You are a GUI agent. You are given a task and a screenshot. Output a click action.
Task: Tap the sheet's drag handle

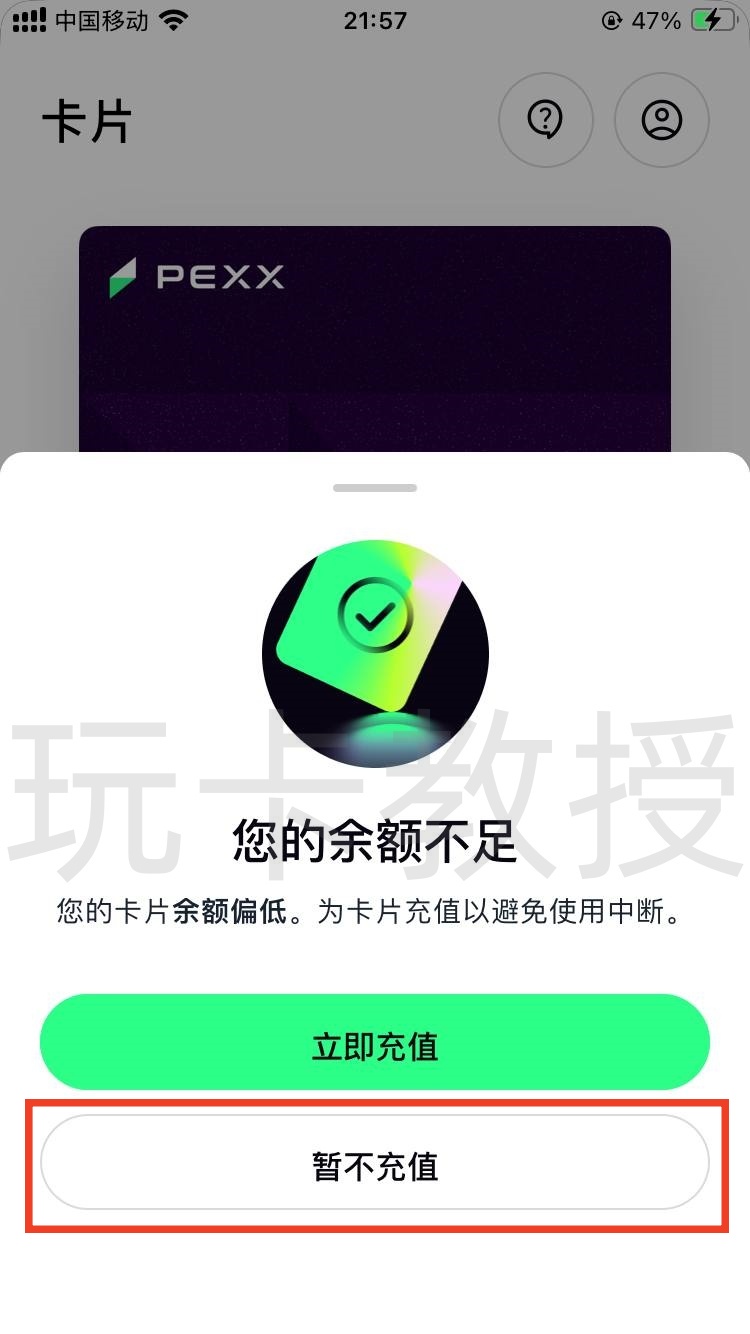[x=375, y=488]
